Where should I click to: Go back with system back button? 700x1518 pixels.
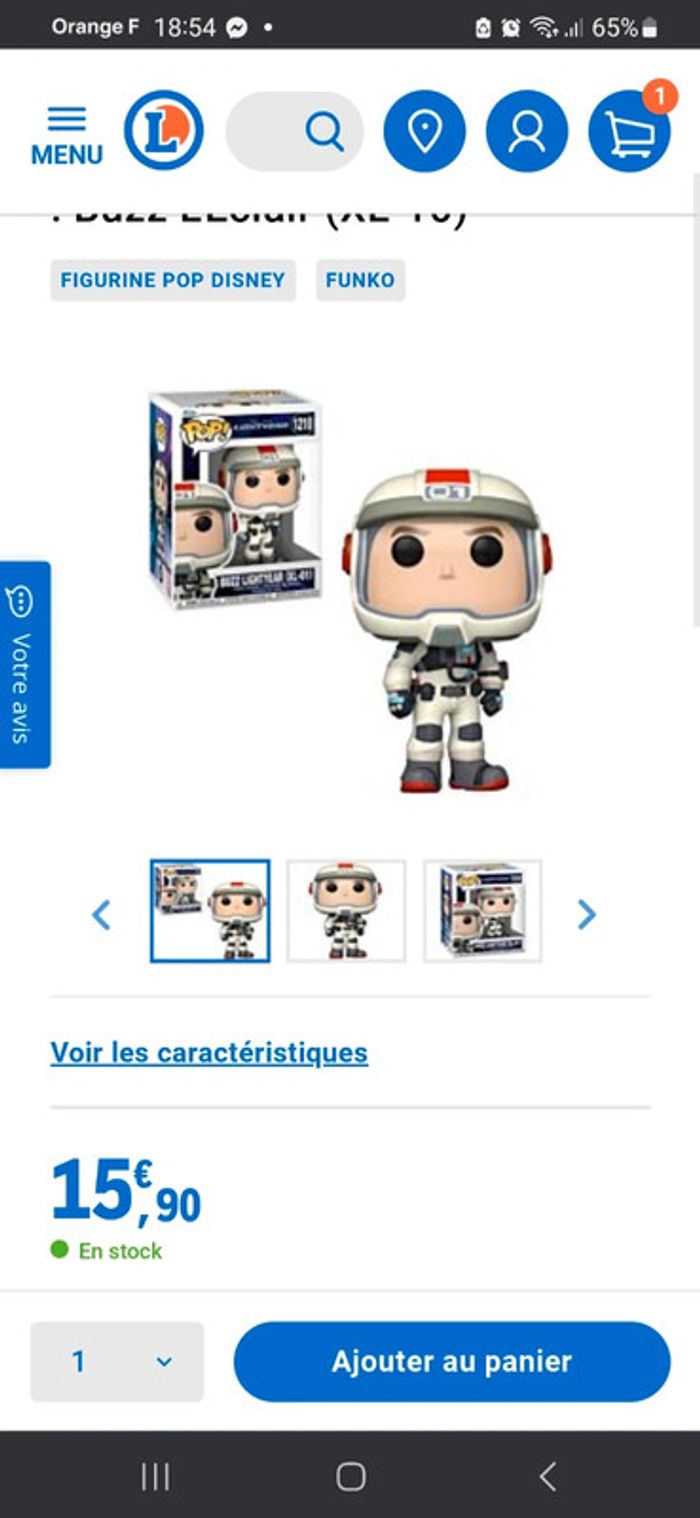coord(546,1476)
